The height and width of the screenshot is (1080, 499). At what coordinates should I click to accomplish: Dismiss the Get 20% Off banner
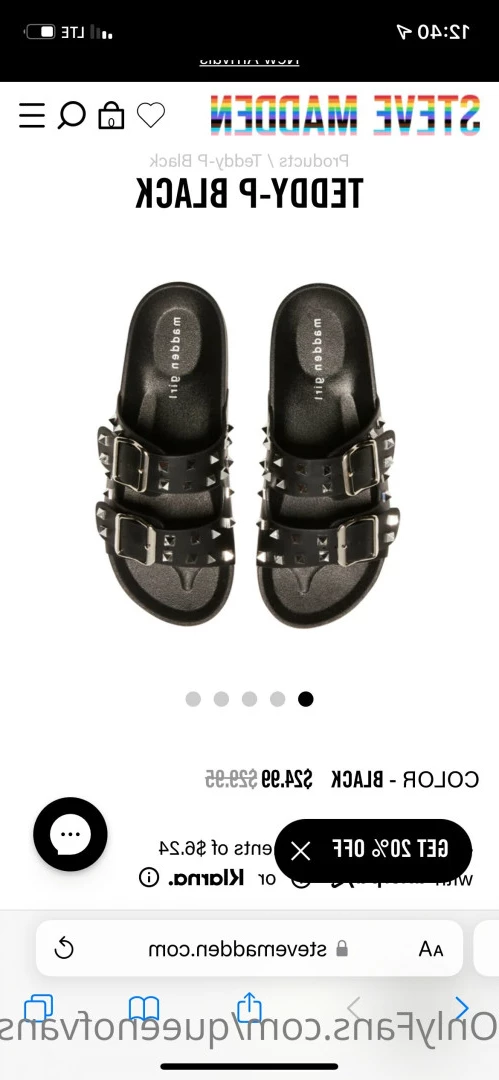301,851
